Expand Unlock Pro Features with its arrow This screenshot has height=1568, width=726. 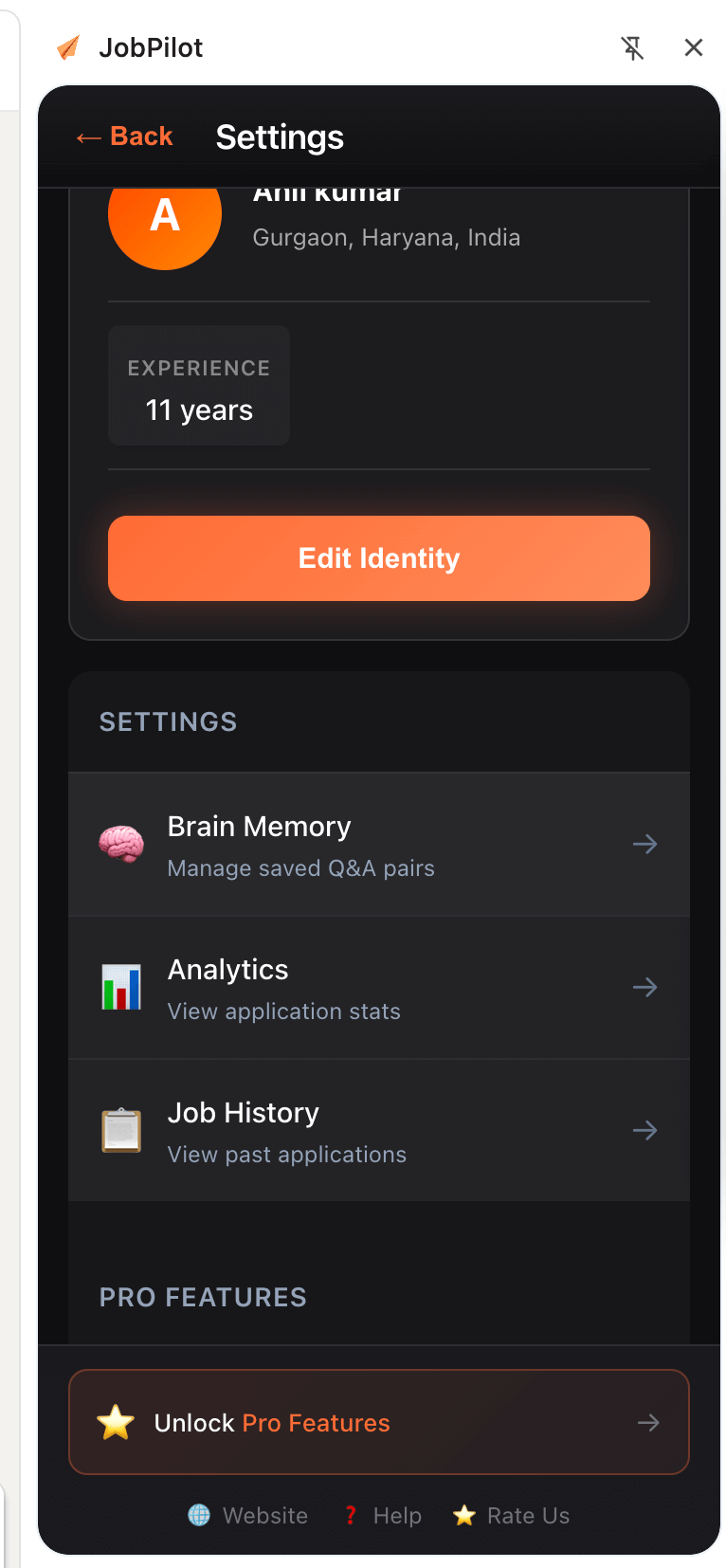[648, 1422]
